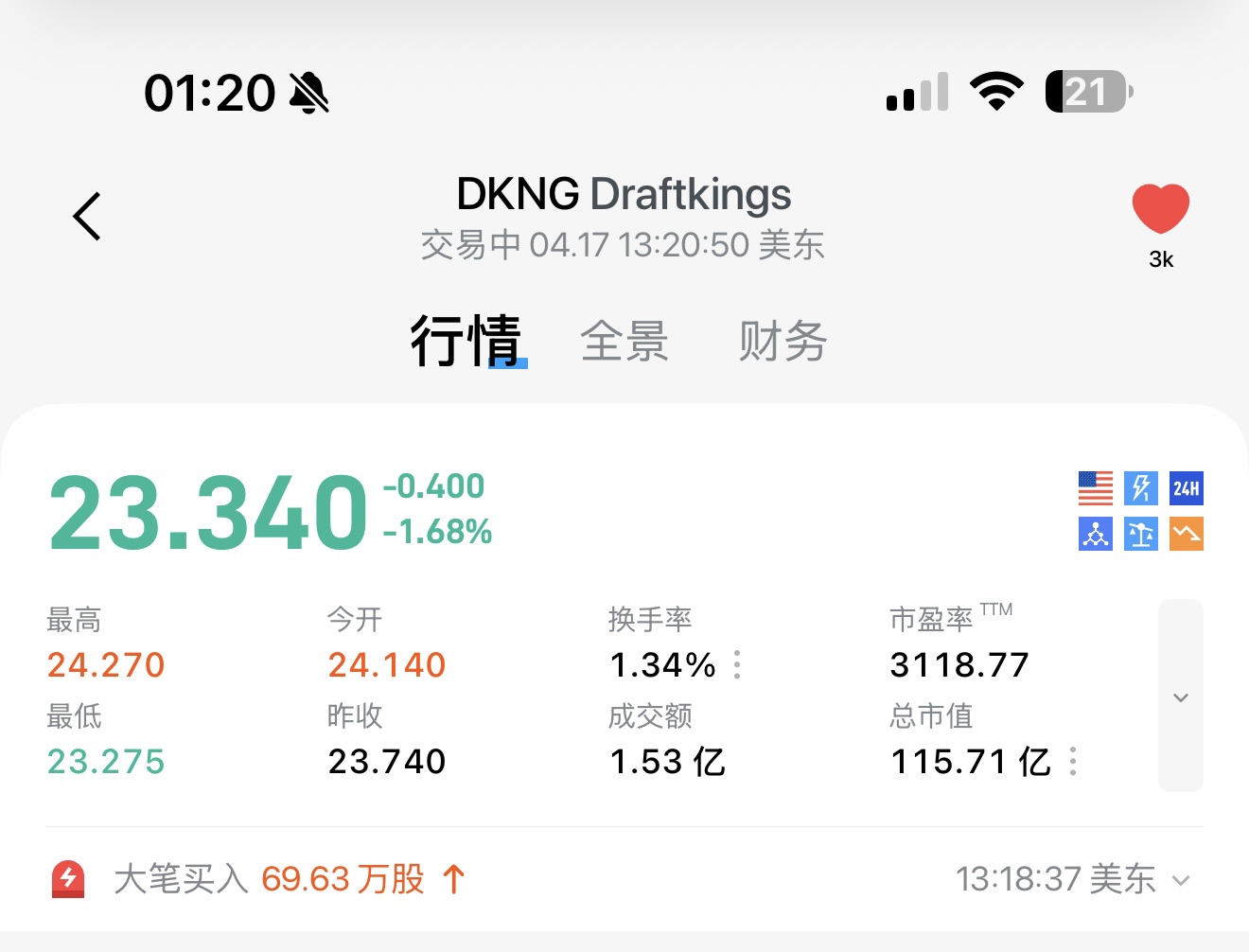Go back using the left arrow
Viewport: 1249px width, 952px height.
[87, 216]
